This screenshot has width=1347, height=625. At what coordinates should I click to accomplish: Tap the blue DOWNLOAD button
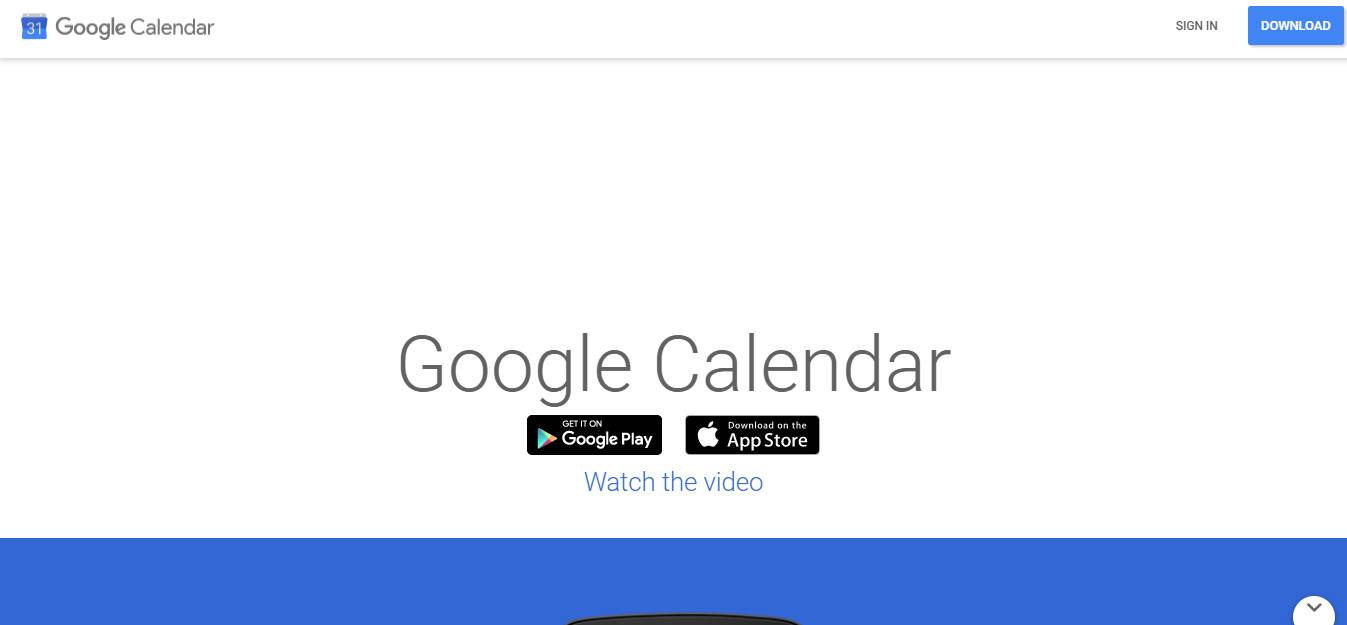click(1295, 26)
